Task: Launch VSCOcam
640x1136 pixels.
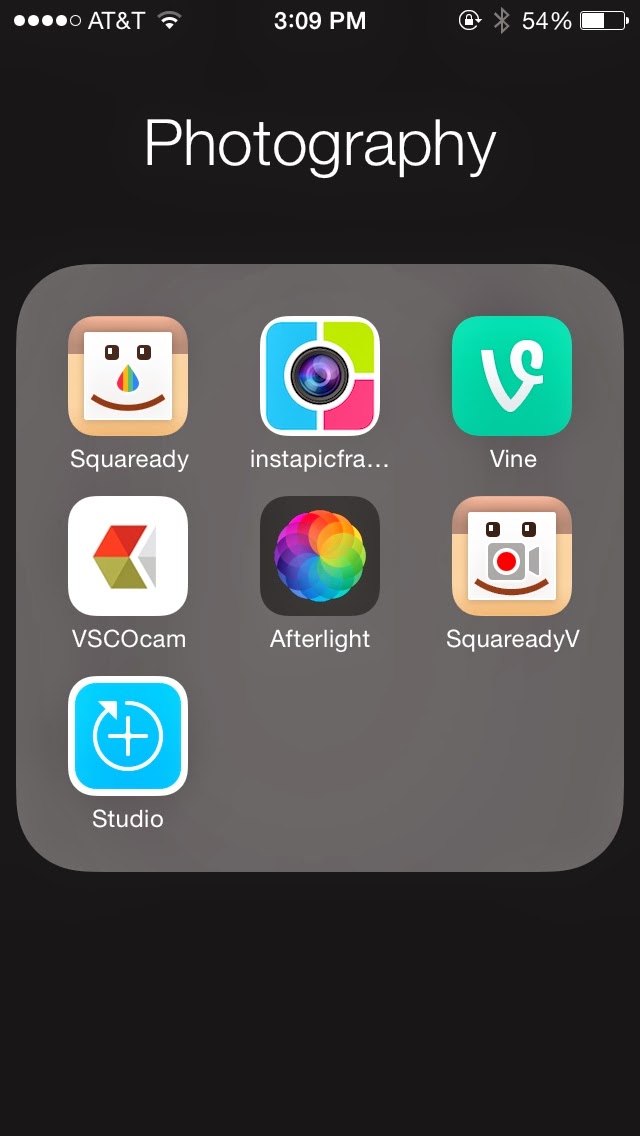Action: [x=128, y=556]
